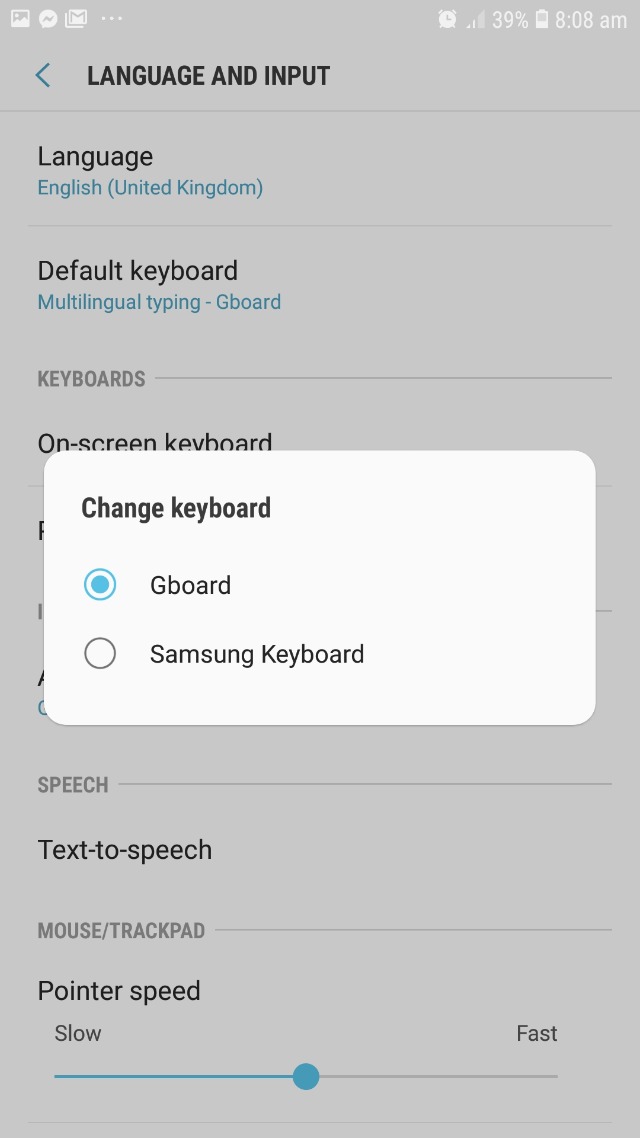Viewport: 640px width, 1138px height.
Task: Tap the Pointer speed slider handle
Action: tap(306, 1076)
